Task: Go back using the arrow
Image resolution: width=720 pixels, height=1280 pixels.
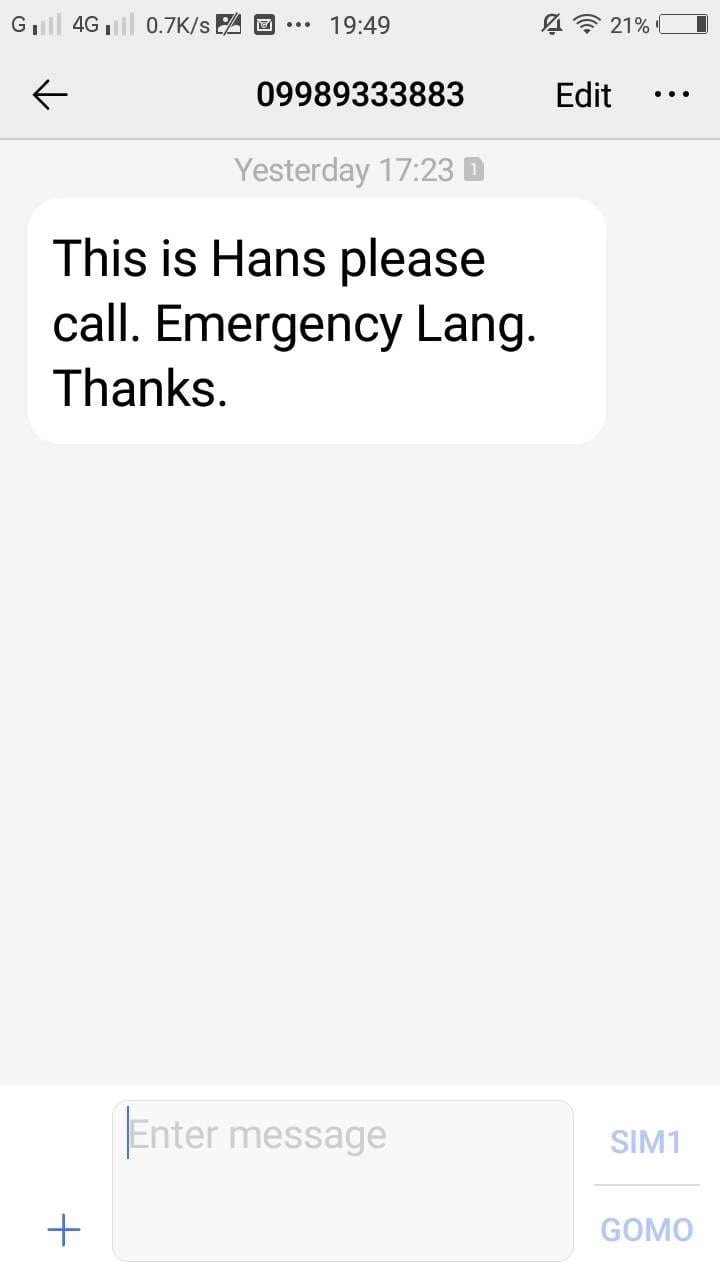Action: click(x=50, y=95)
